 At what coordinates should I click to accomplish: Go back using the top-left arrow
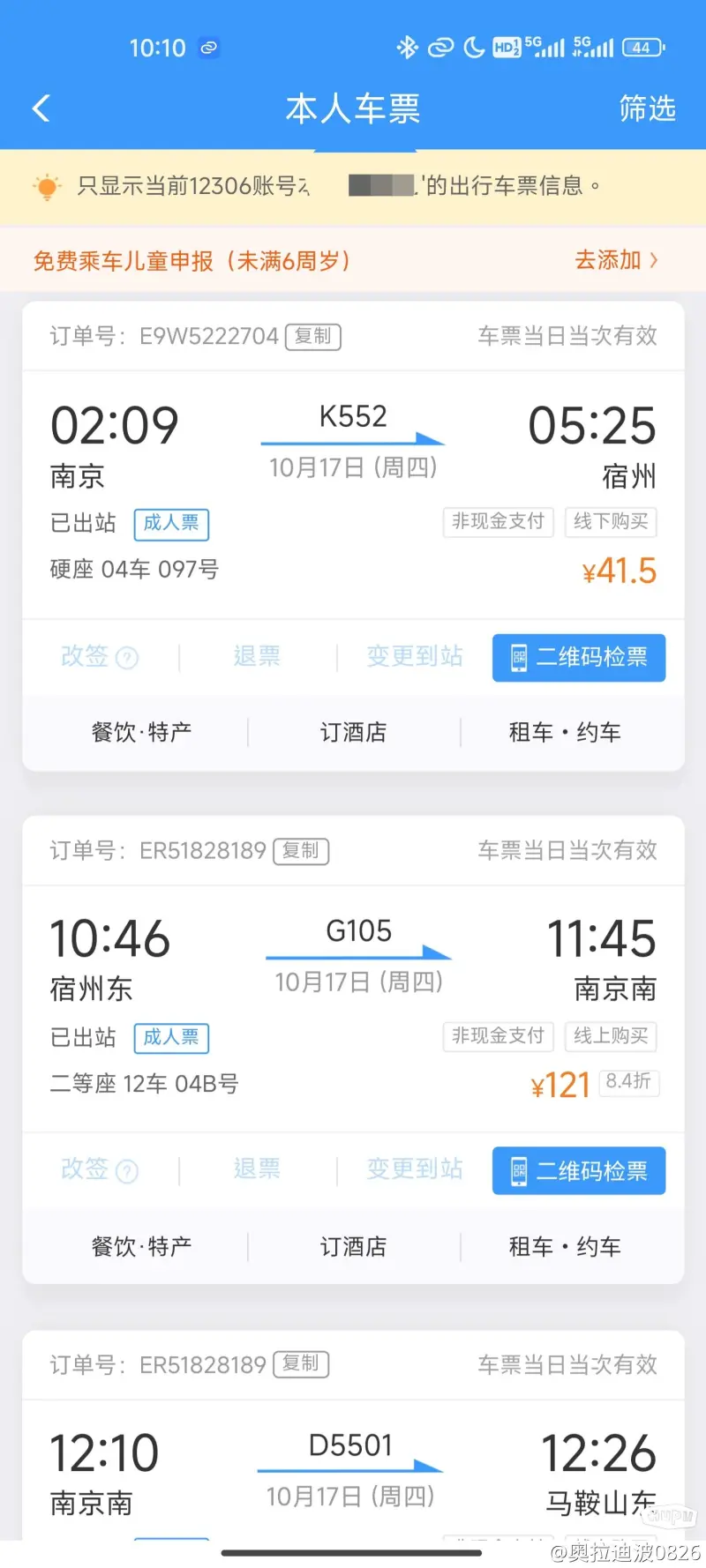point(41,108)
